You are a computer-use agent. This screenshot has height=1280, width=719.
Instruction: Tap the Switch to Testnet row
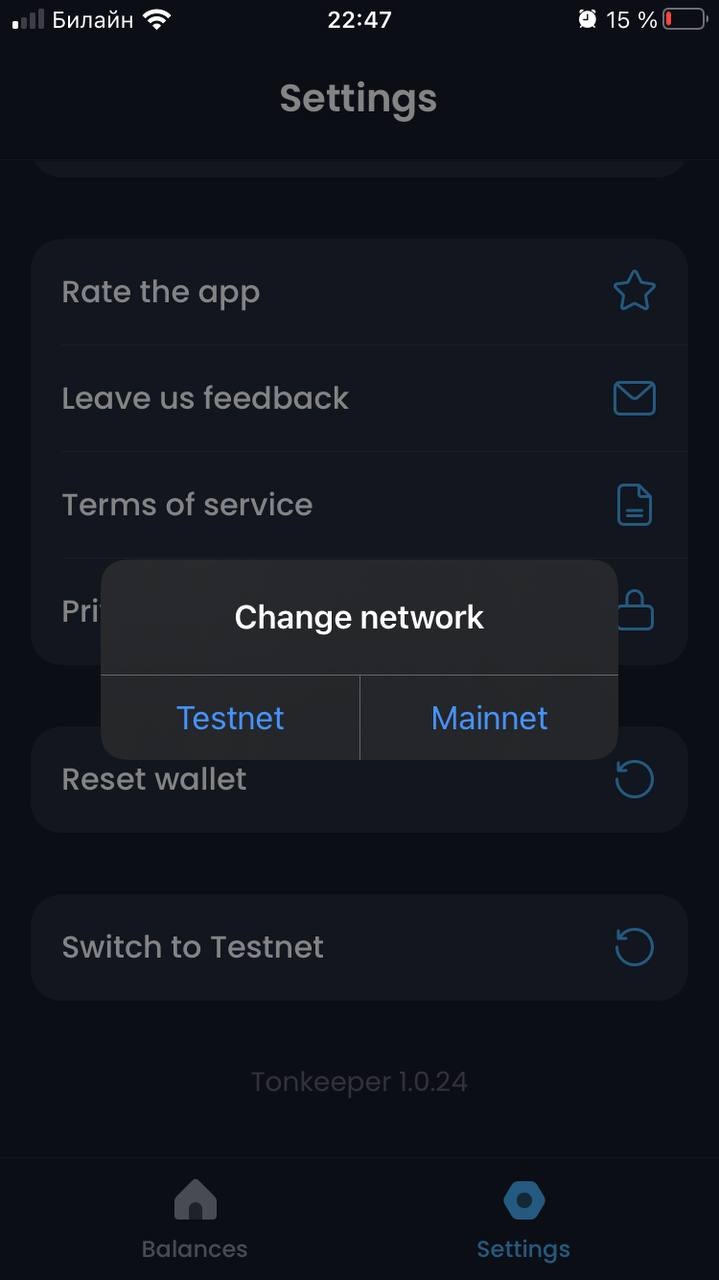[359, 947]
